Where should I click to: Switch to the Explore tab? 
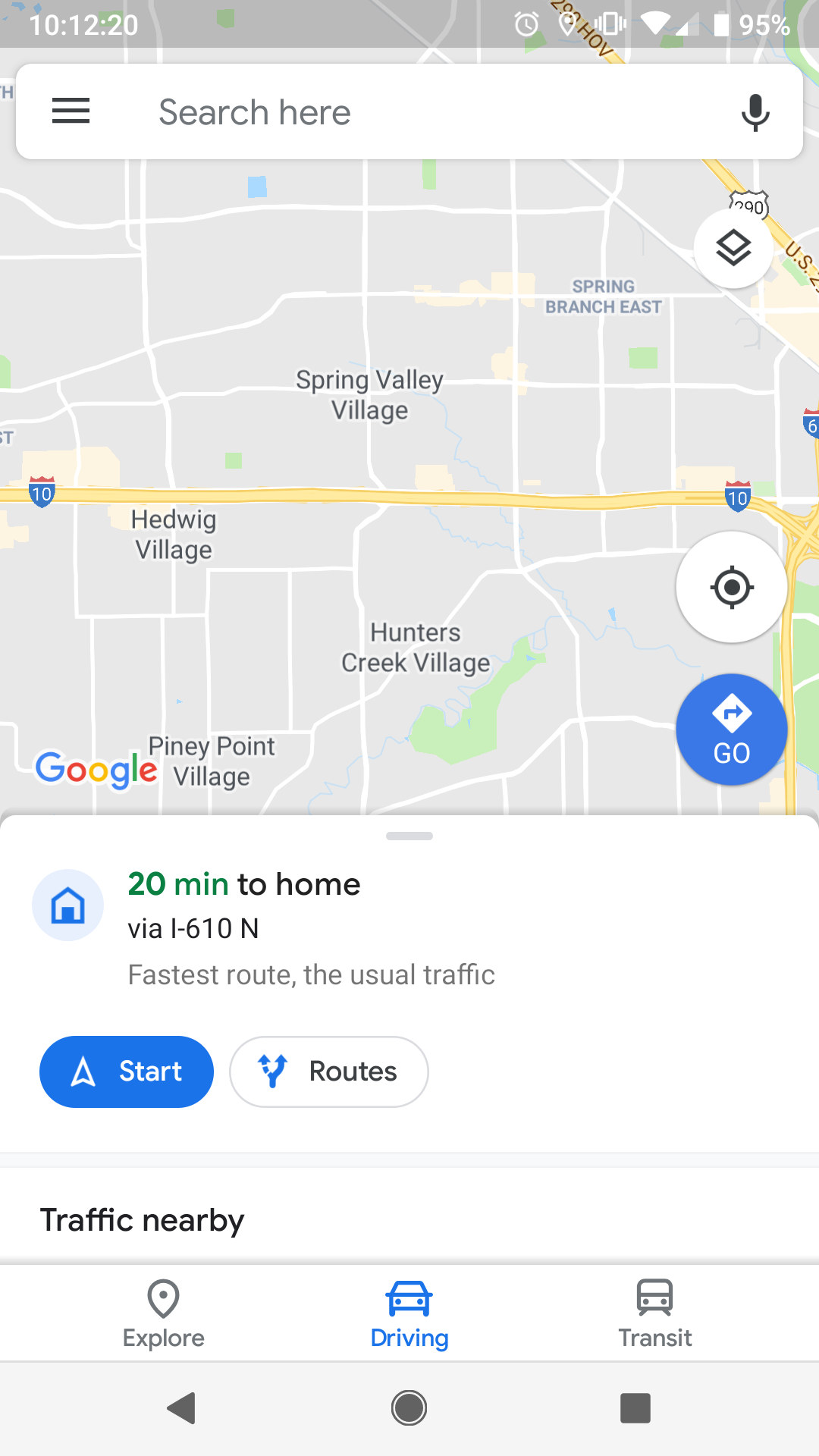coord(164,1313)
